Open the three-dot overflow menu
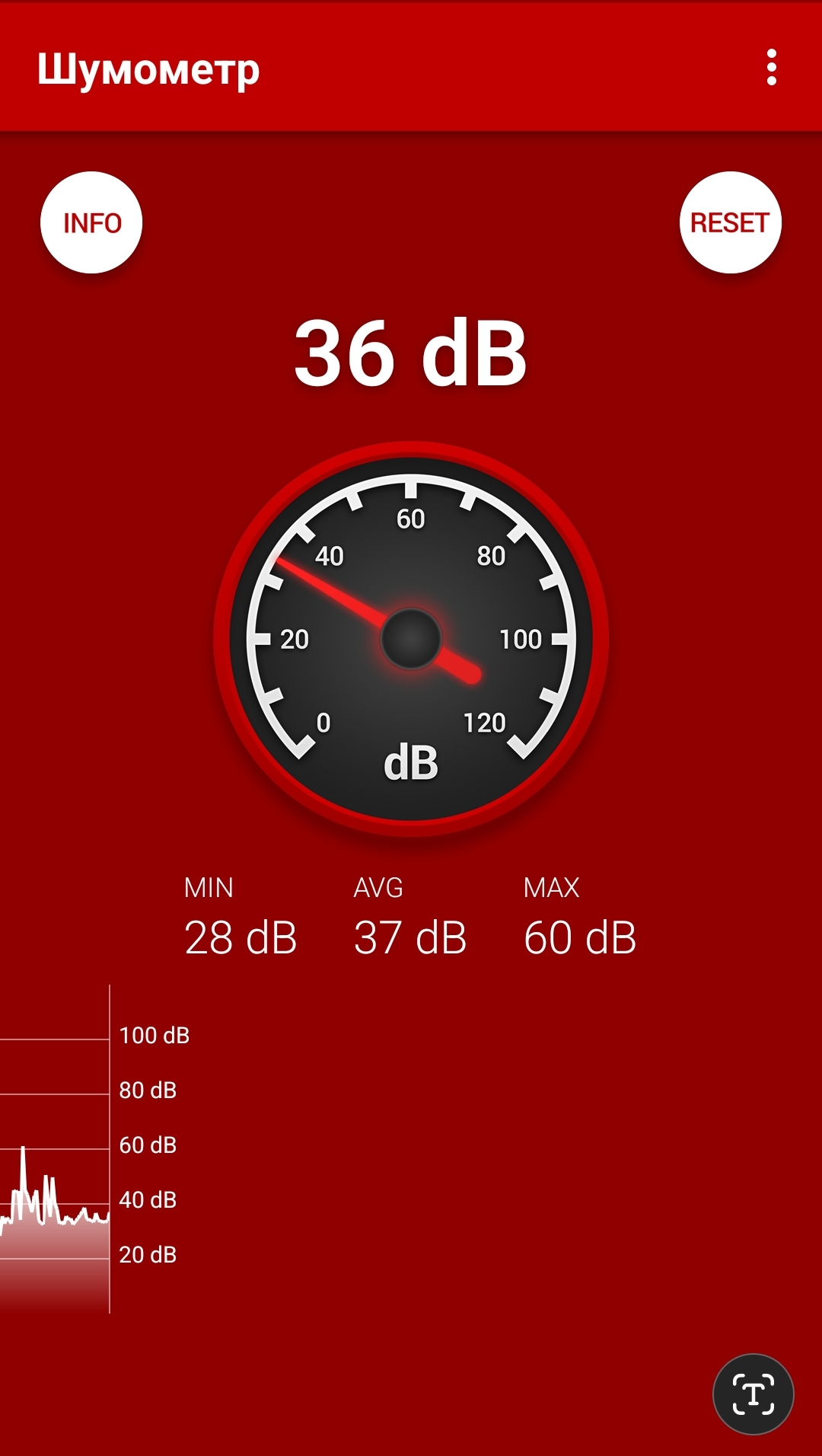822x1456 pixels. (771, 68)
